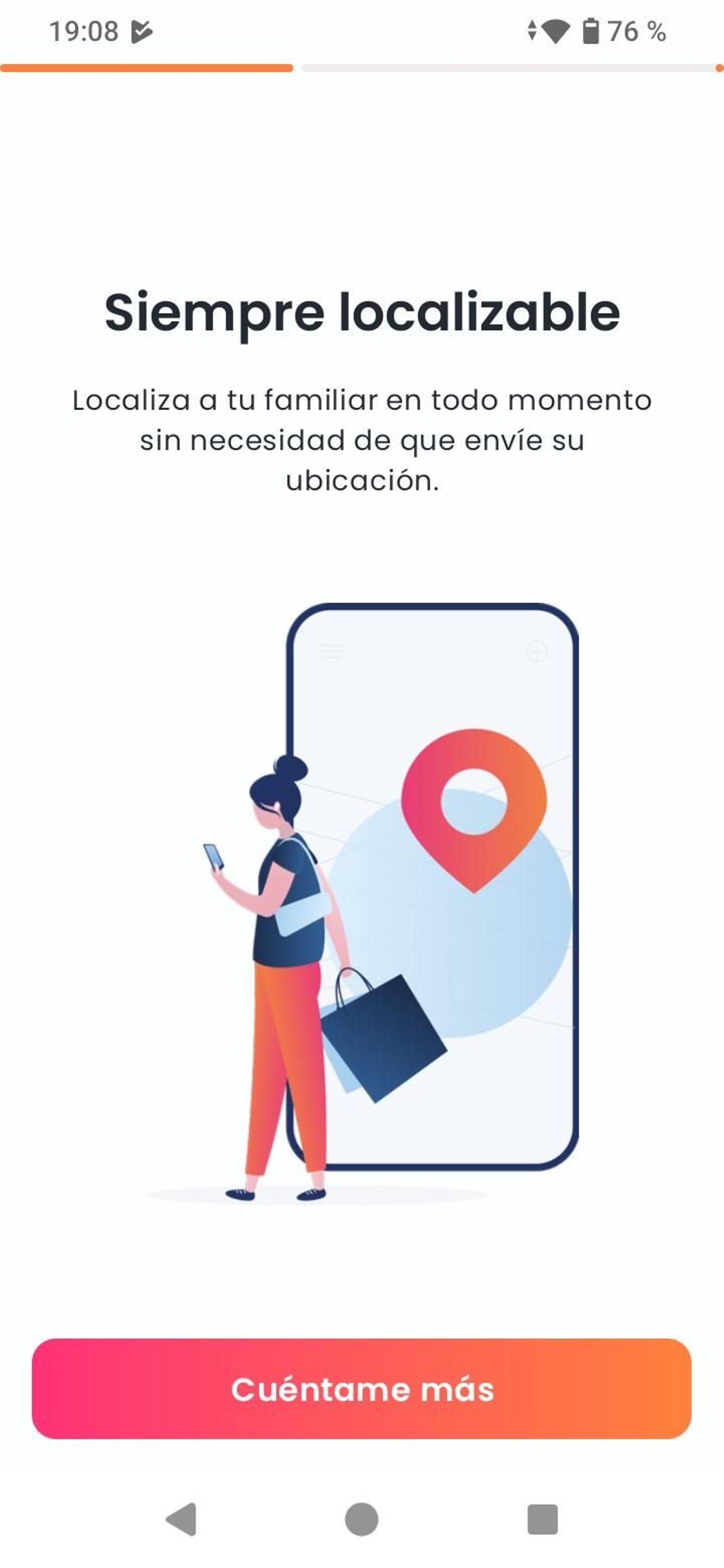Open the recent apps view
724x1568 pixels.
click(542, 1519)
